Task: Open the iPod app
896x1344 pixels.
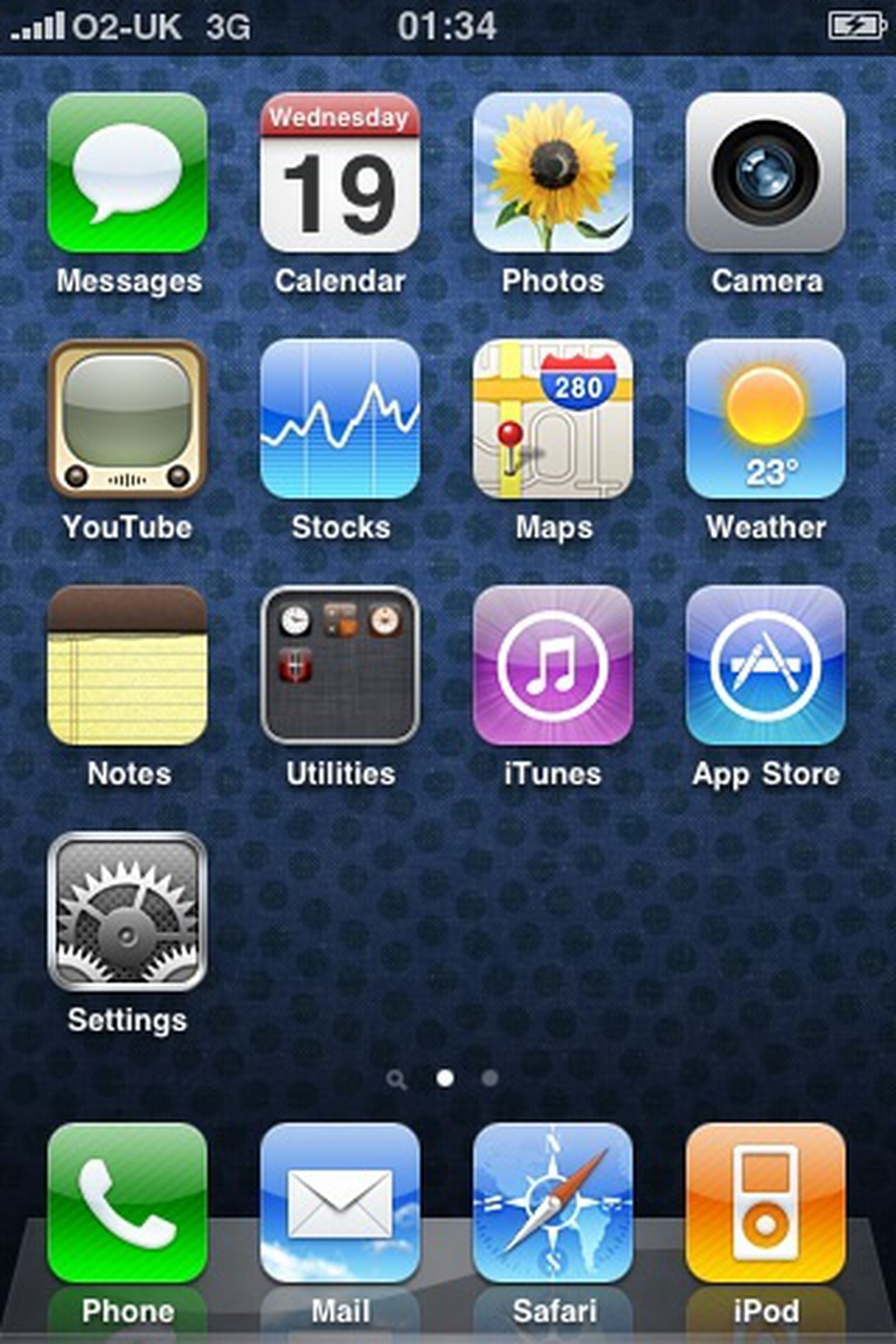Action: [765, 1203]
